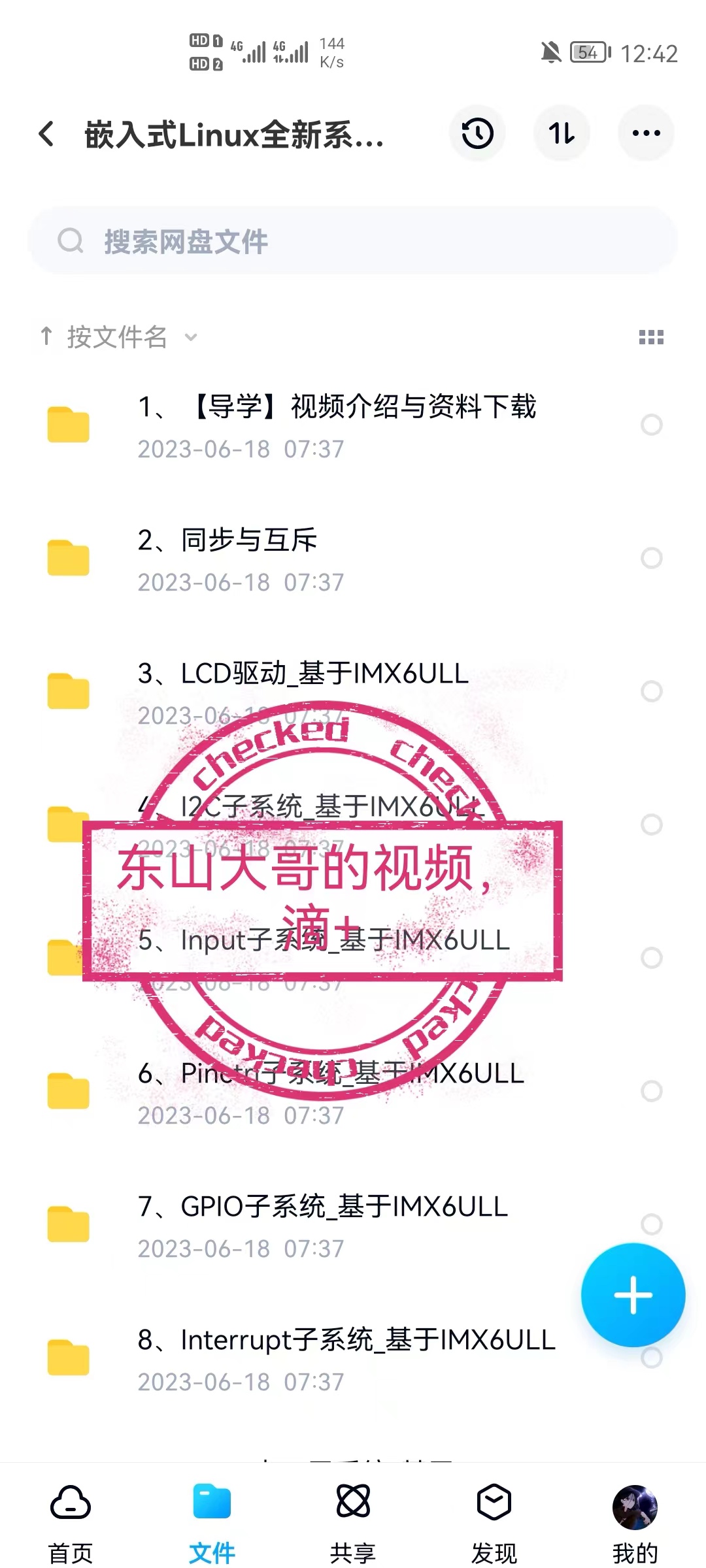706x1568 pixels.
Task: Open folder 8、Interrupt子系统_基于IMX6ULL
Action: pos(346,1358)
